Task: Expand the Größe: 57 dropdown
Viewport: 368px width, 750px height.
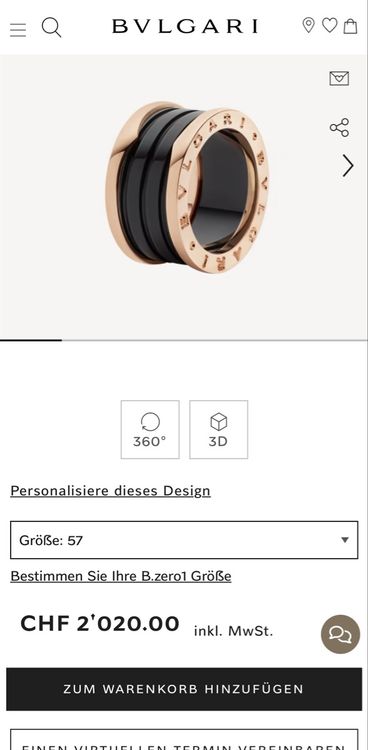Action: (184, 540)
